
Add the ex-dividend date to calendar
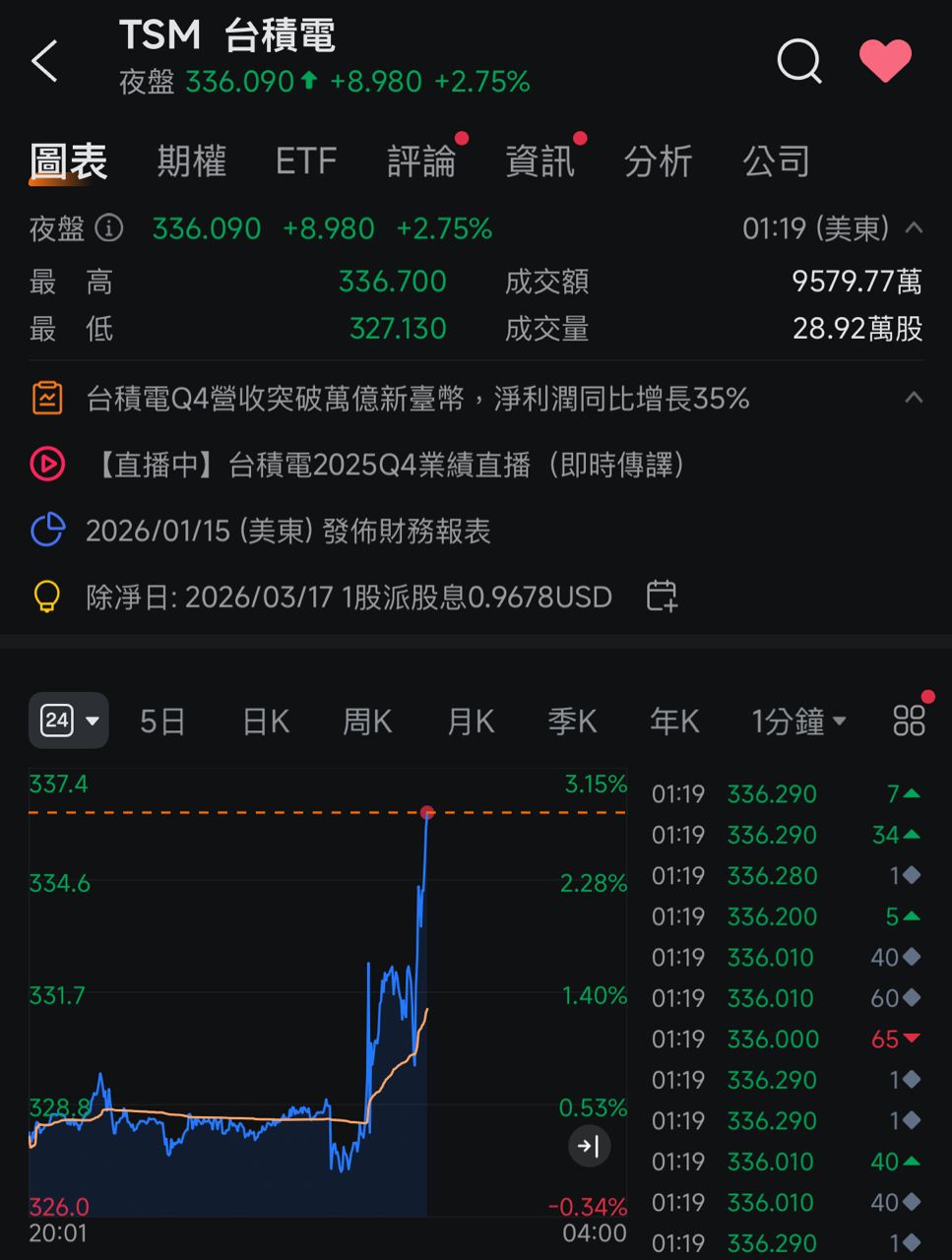tap(662, 597)
